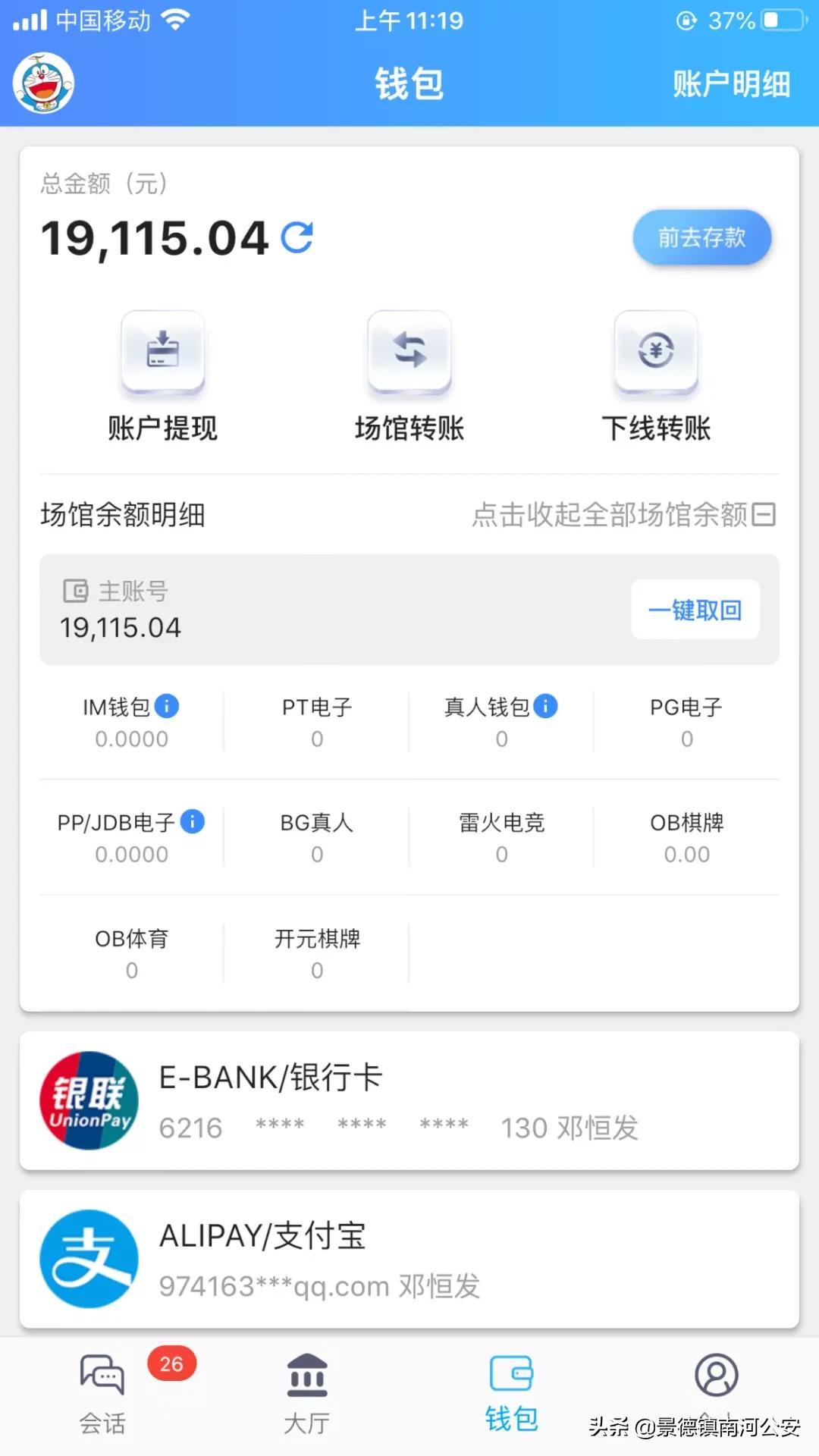Check the 37% battery indicator
Image resolution: width=819 pixels, height=1456 pixels.
pos(733,20)
